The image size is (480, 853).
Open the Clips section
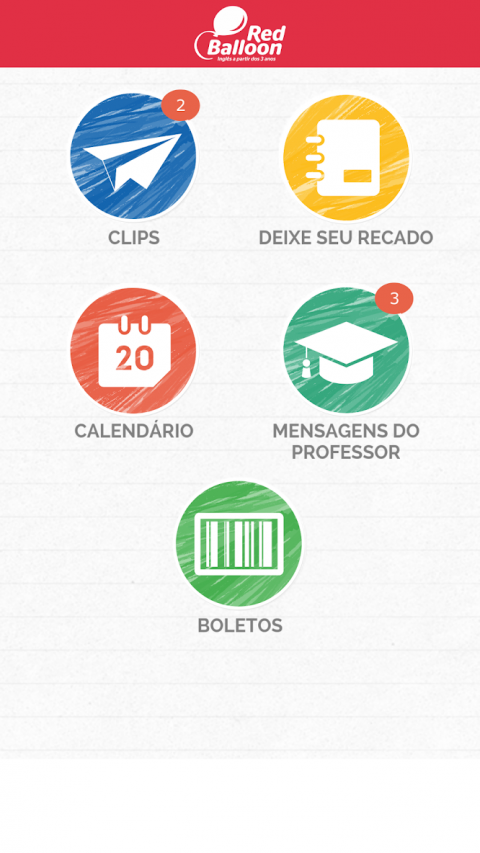[x=133, y=157]
